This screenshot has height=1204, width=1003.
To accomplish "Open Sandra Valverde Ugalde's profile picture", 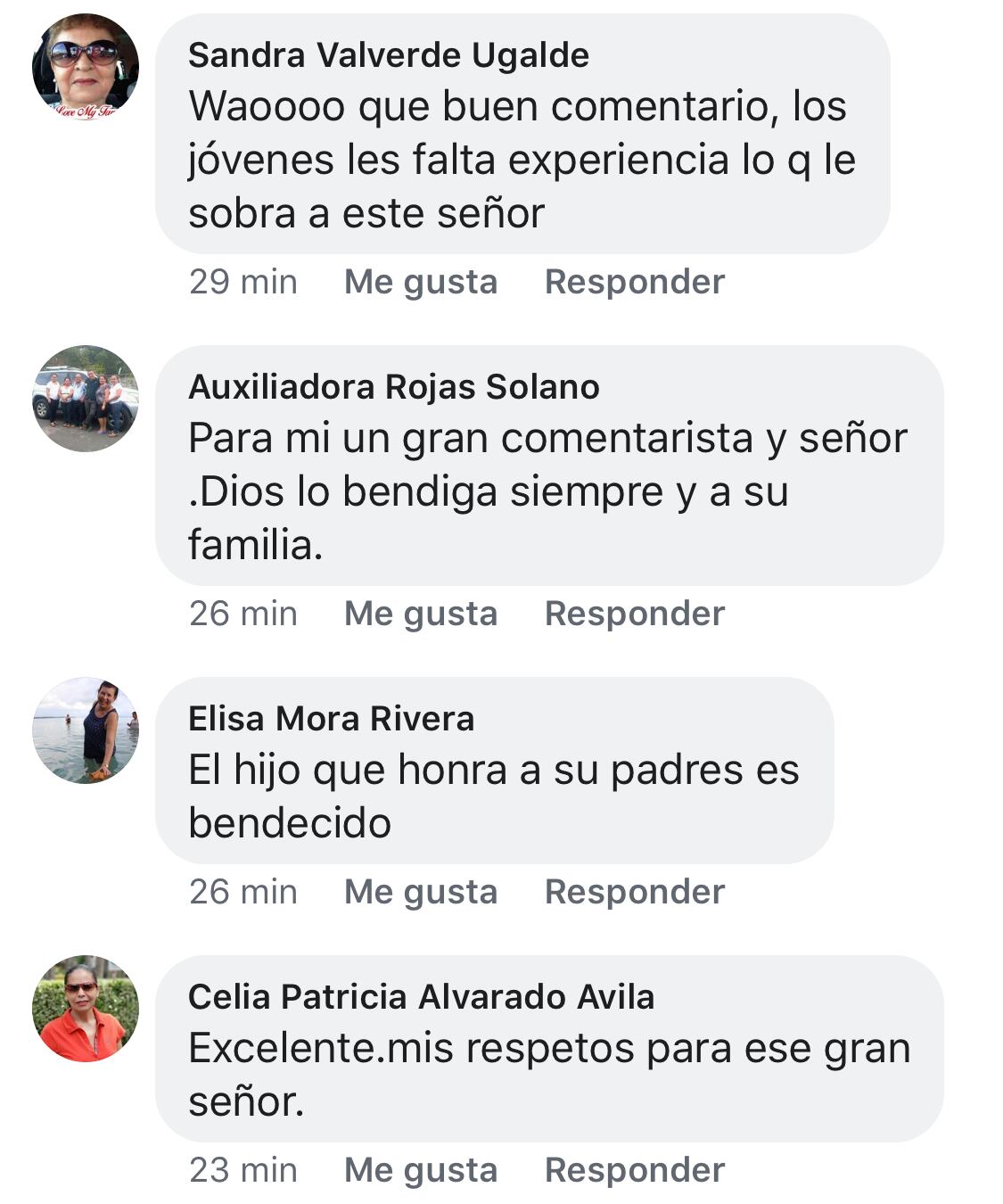I will pos(86,68).
